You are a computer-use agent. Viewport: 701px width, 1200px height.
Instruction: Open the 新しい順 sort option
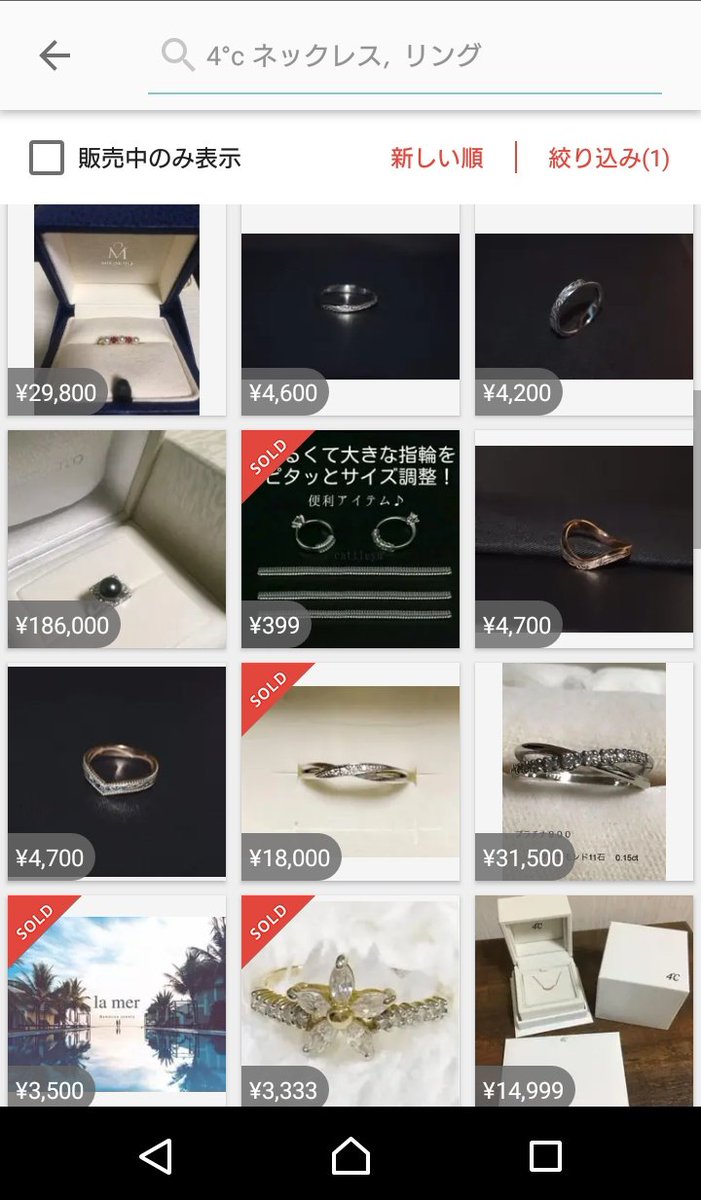(x=437, y=158)
